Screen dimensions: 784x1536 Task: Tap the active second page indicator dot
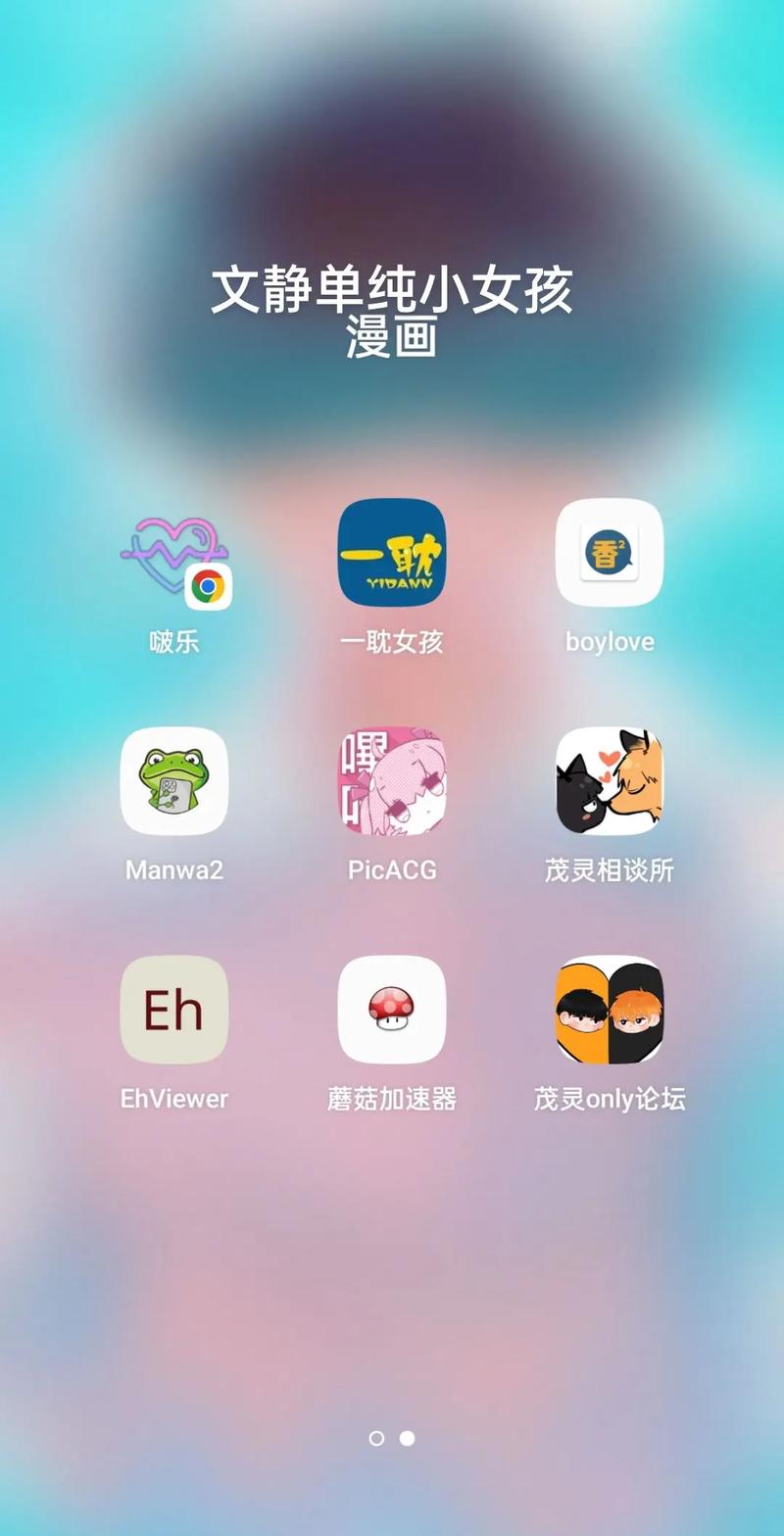click(x=408, y=1436)
